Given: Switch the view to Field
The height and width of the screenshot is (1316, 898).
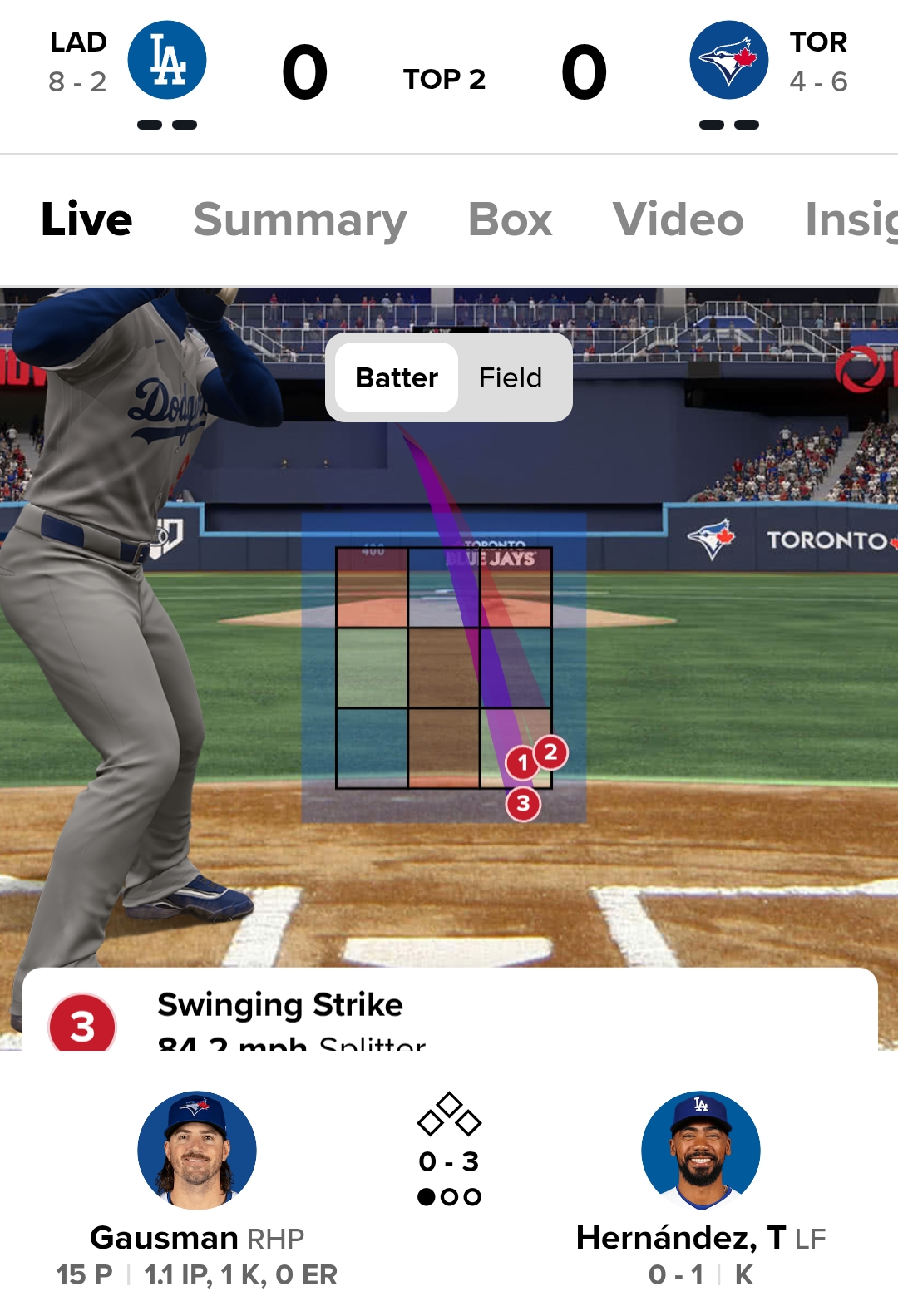Looking at the screenshot, I should 511,378.
